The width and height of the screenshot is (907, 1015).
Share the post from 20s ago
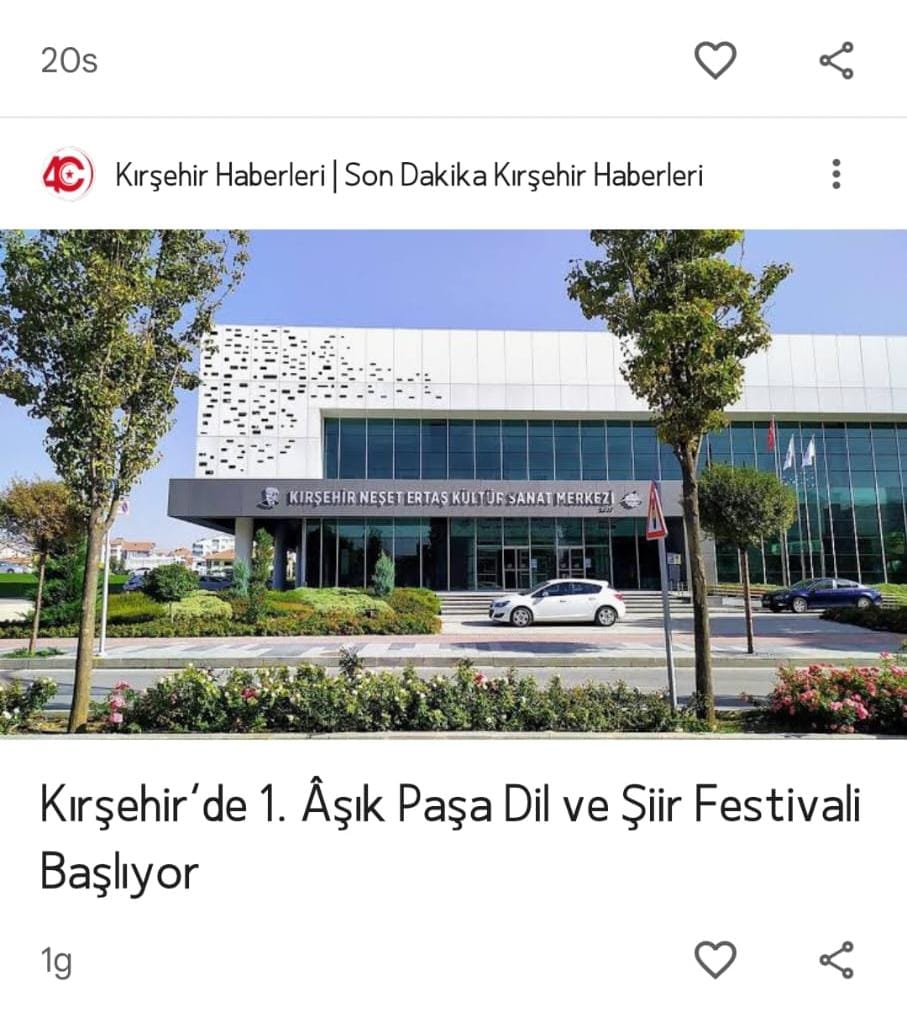pyautogui.click(x=836, y=60)
